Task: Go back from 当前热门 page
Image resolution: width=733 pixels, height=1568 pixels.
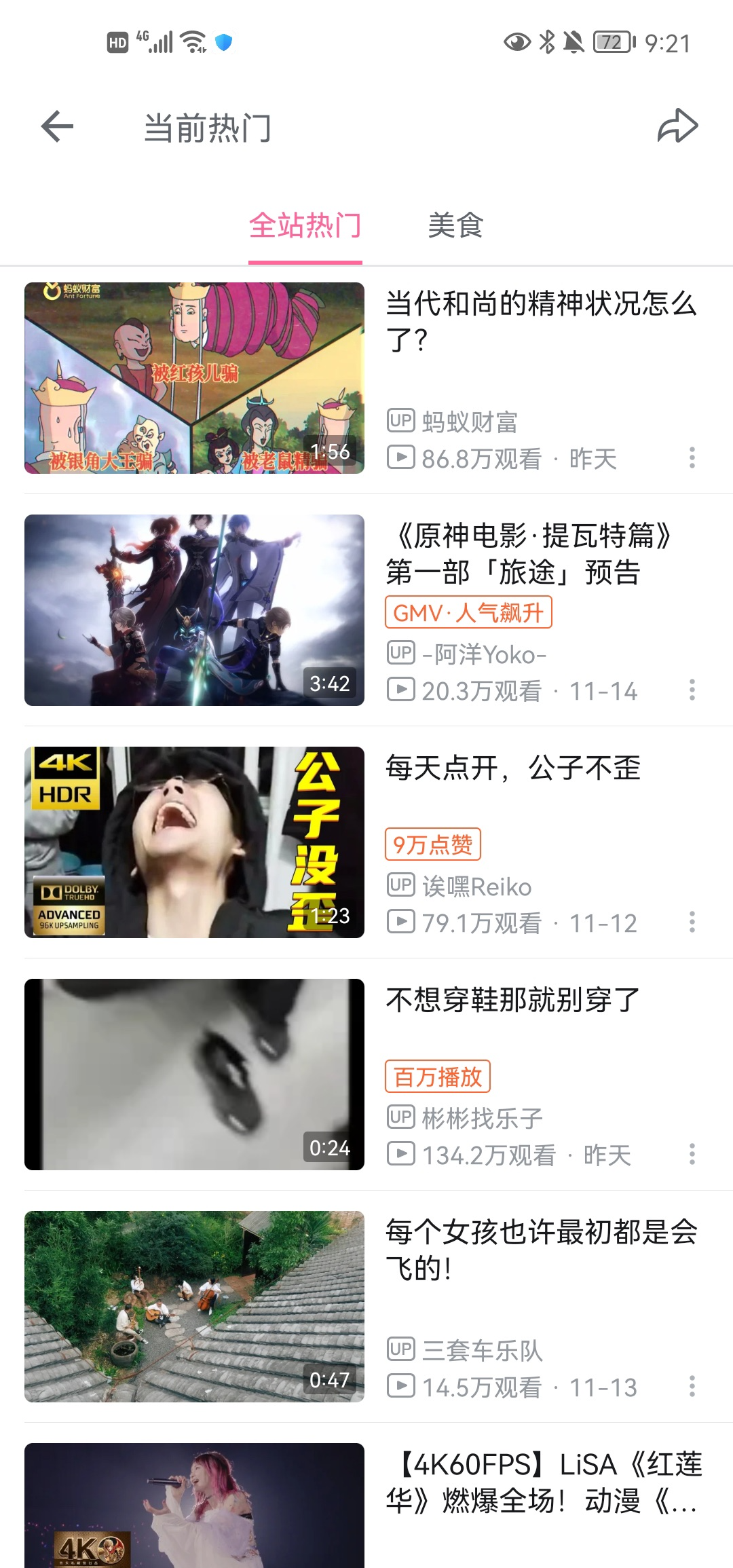Action: [57, 126]
